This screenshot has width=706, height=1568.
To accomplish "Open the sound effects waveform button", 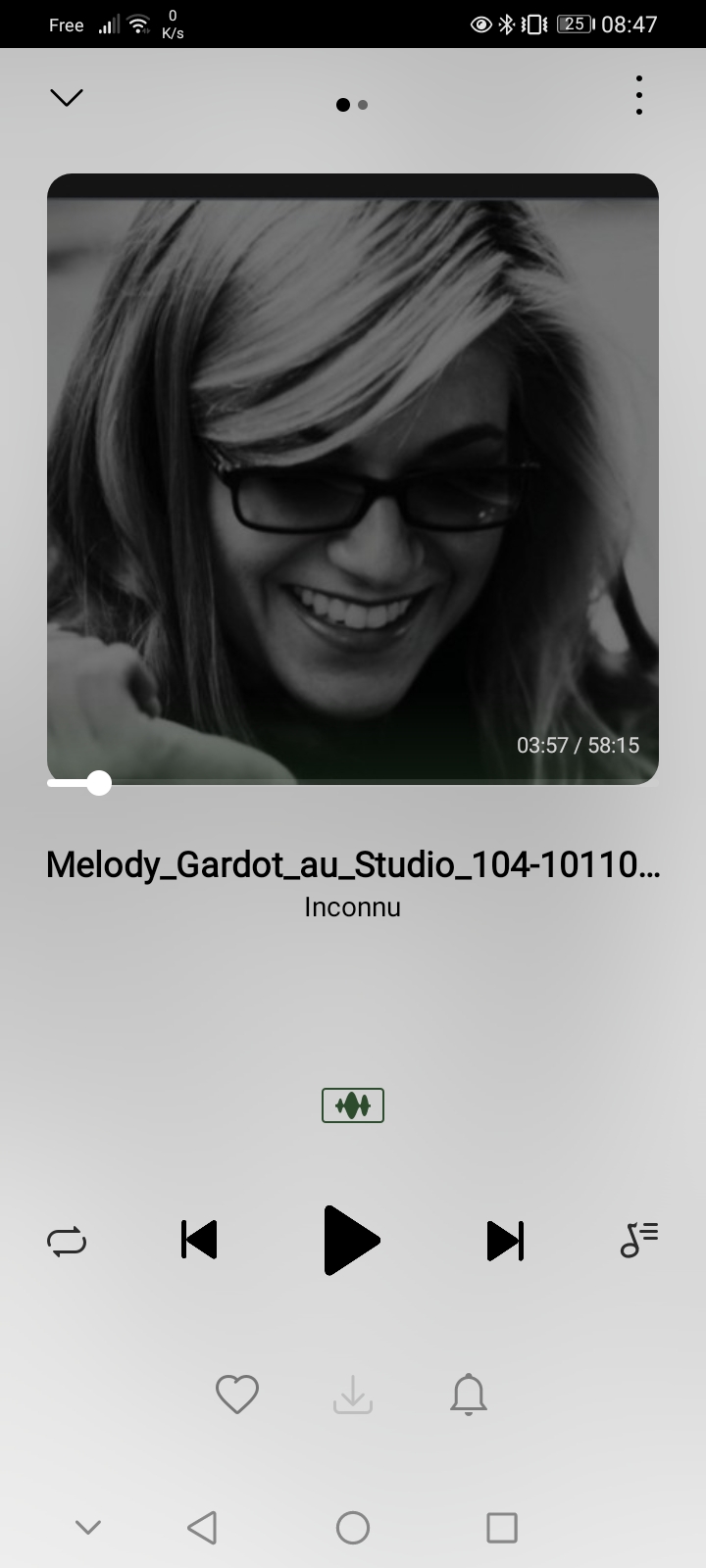I will coord(353,1105).
